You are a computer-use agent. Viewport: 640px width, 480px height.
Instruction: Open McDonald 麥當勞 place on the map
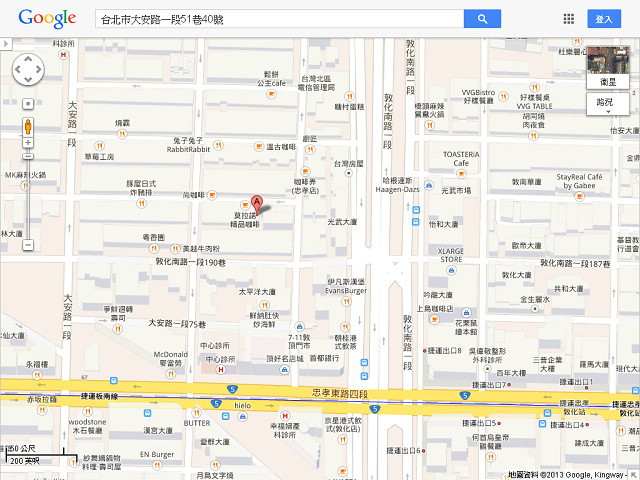(x=170, y=358)
